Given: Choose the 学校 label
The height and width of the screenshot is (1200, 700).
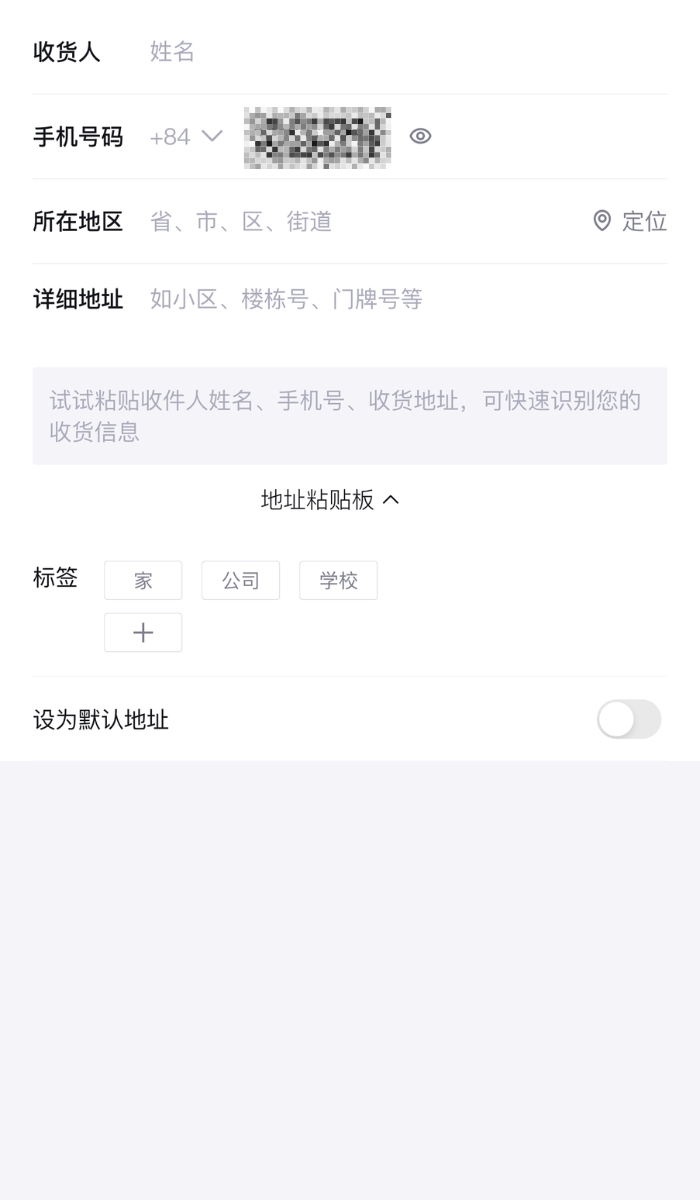Looking at the screenshot, I should (x=338, y=581).
